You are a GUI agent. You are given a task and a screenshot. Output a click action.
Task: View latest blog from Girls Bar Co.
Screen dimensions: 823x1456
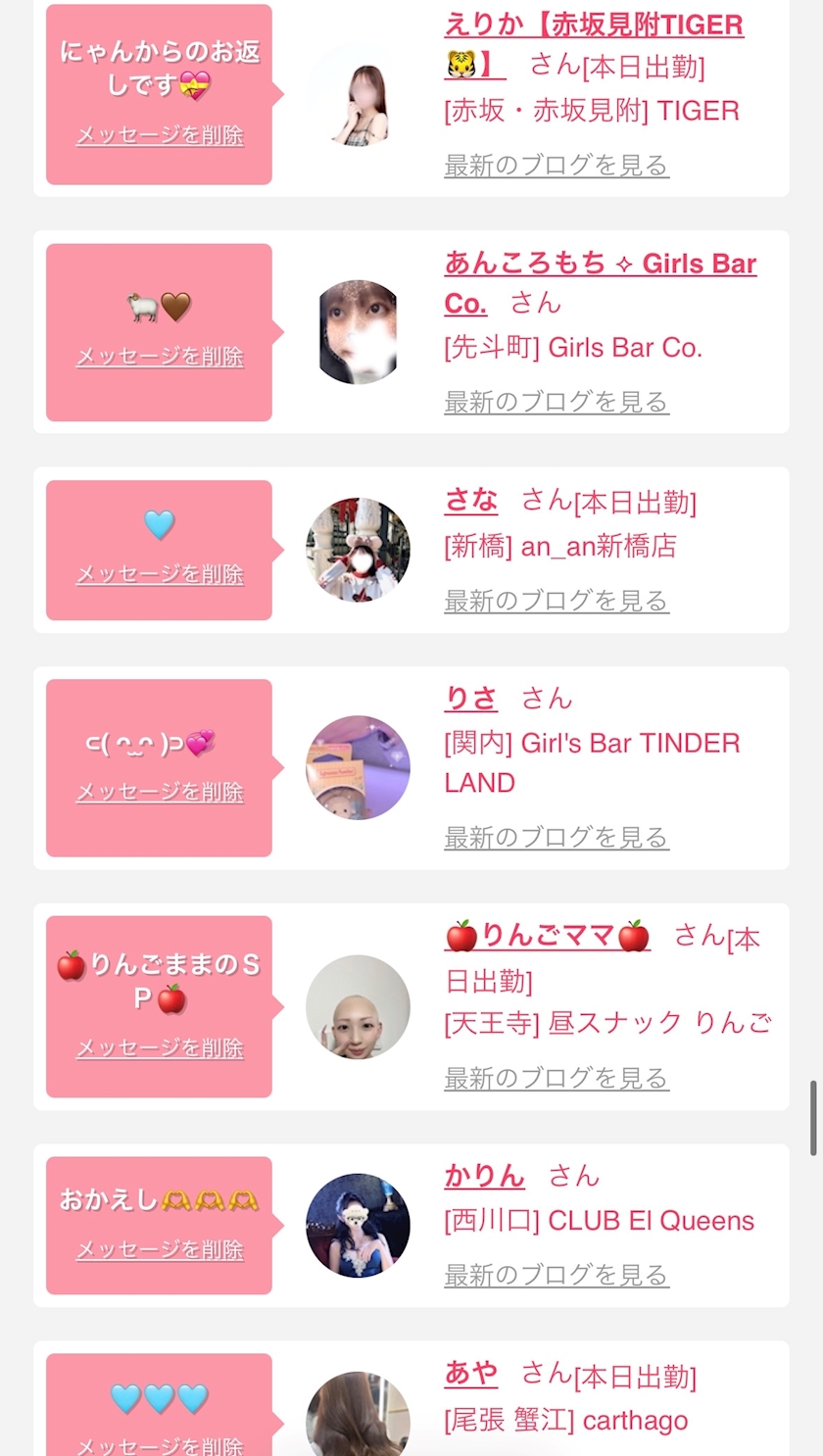(x=556, y=402)
